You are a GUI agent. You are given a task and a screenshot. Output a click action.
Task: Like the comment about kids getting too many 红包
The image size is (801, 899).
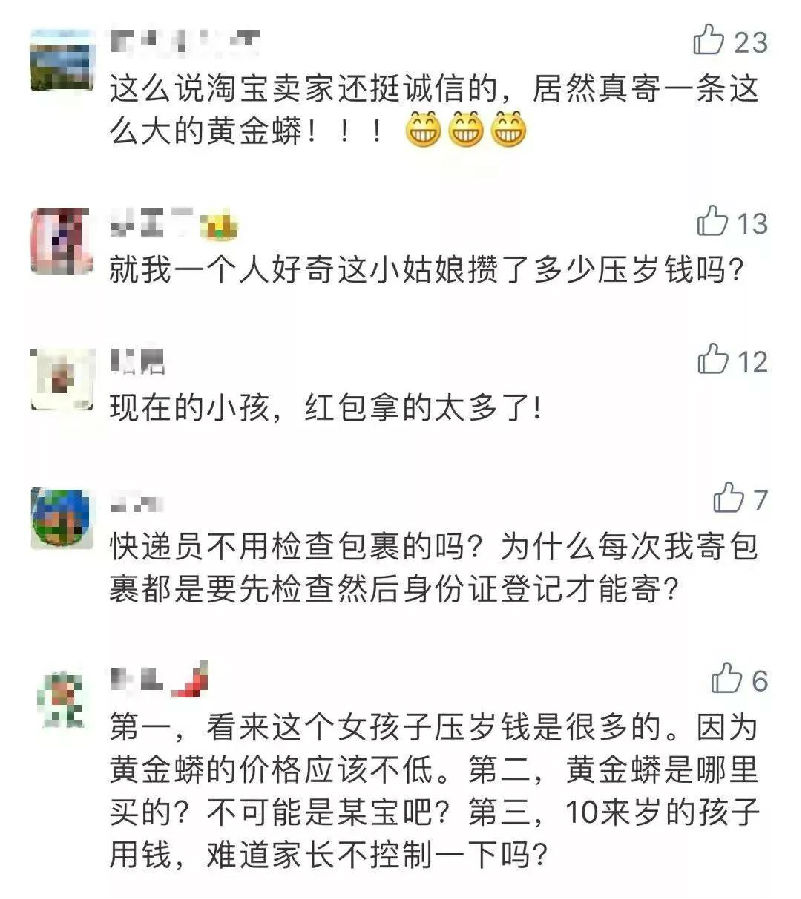[x=713, y=359]
